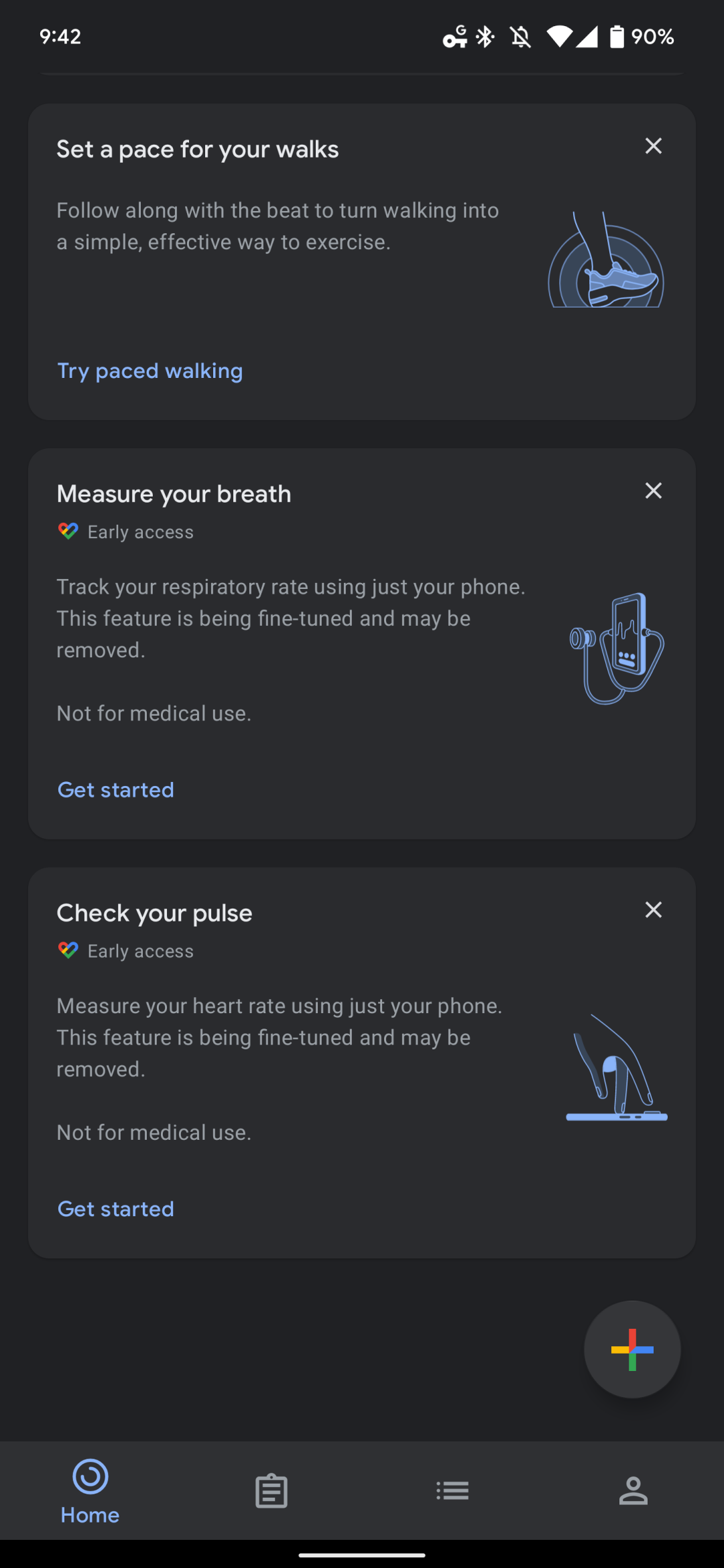Switch to the Home tab
The image size is (724, 1568).
point(90,1490)
